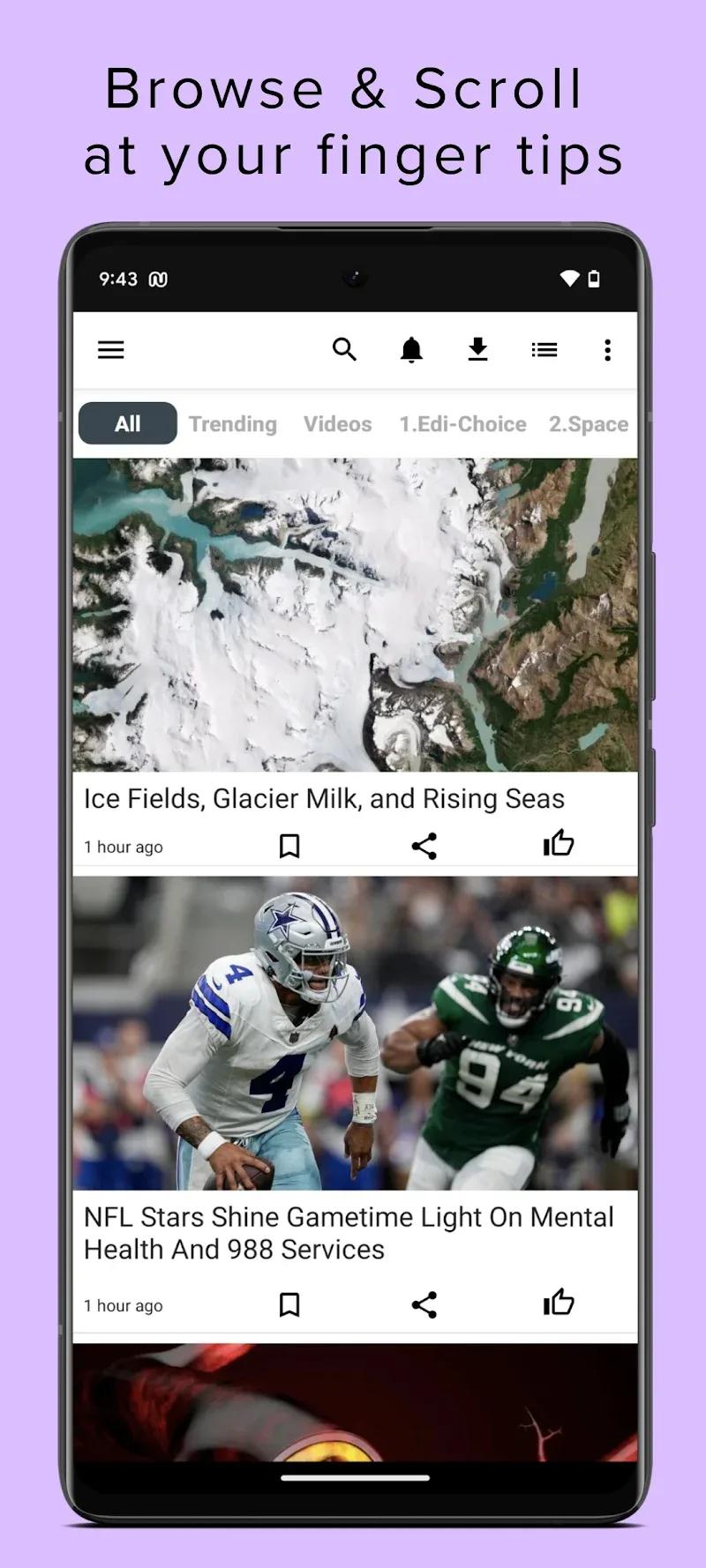Tap the share icon on the first story
Image resolution: width=706 pixels, height=1568 pixels.
point(424,846)
